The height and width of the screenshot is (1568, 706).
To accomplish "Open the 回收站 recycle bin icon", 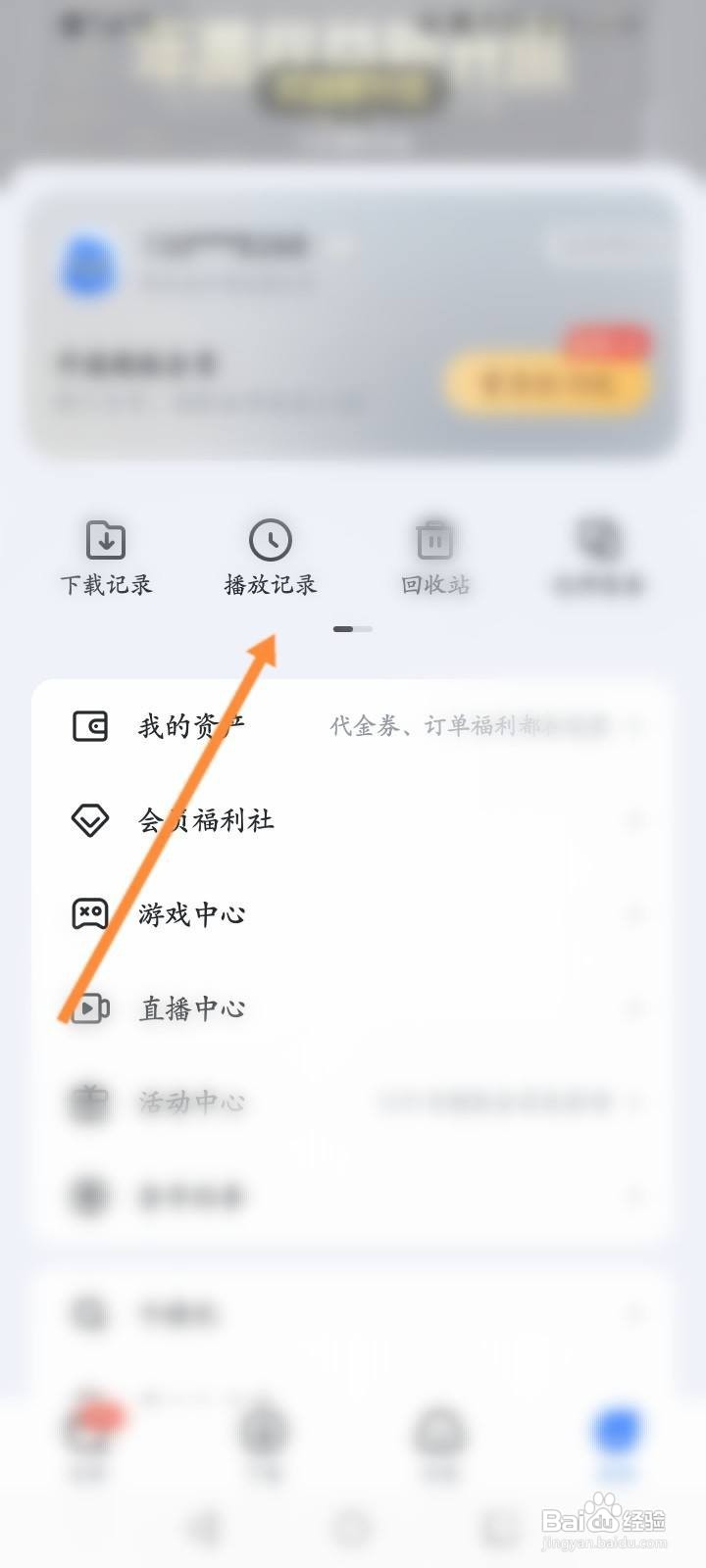I will [433, 539].
